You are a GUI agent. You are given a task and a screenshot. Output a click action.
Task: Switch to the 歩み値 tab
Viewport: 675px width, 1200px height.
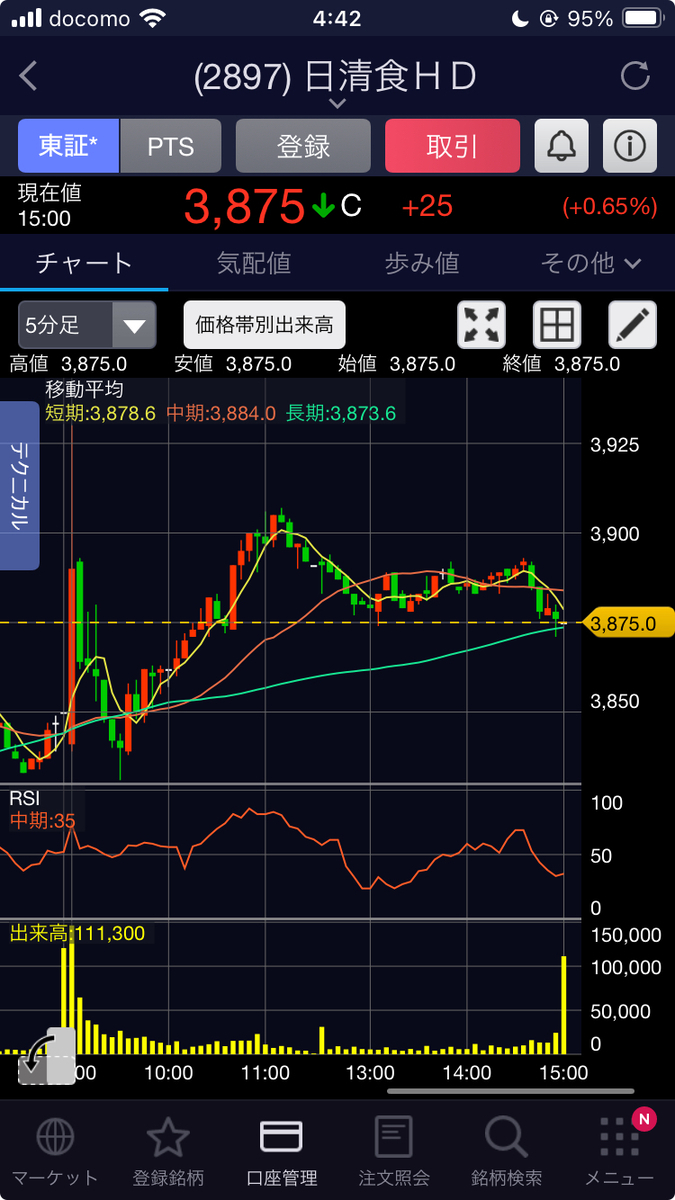tap(422, 263)
